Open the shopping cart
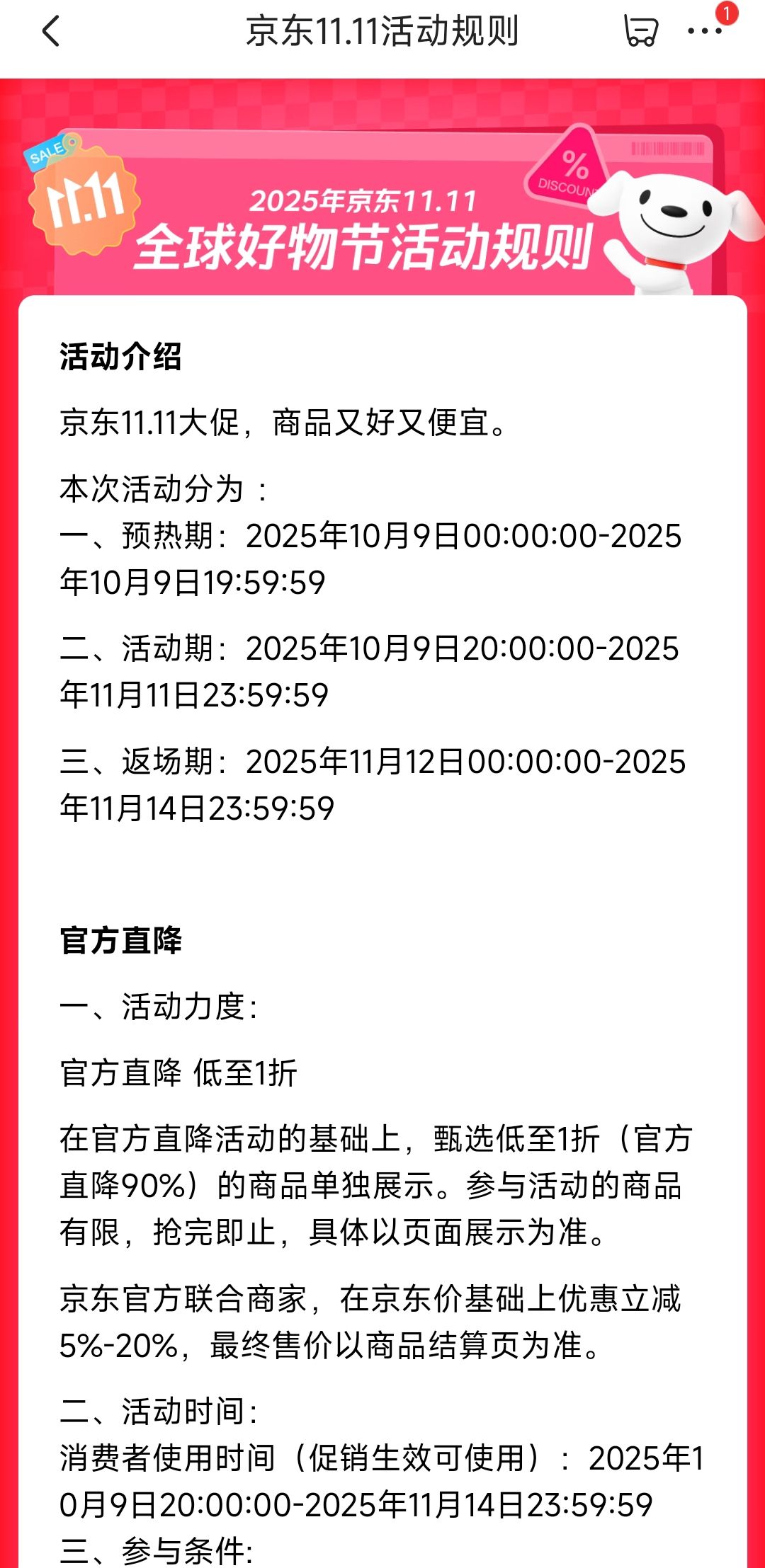 pos(640,32)
